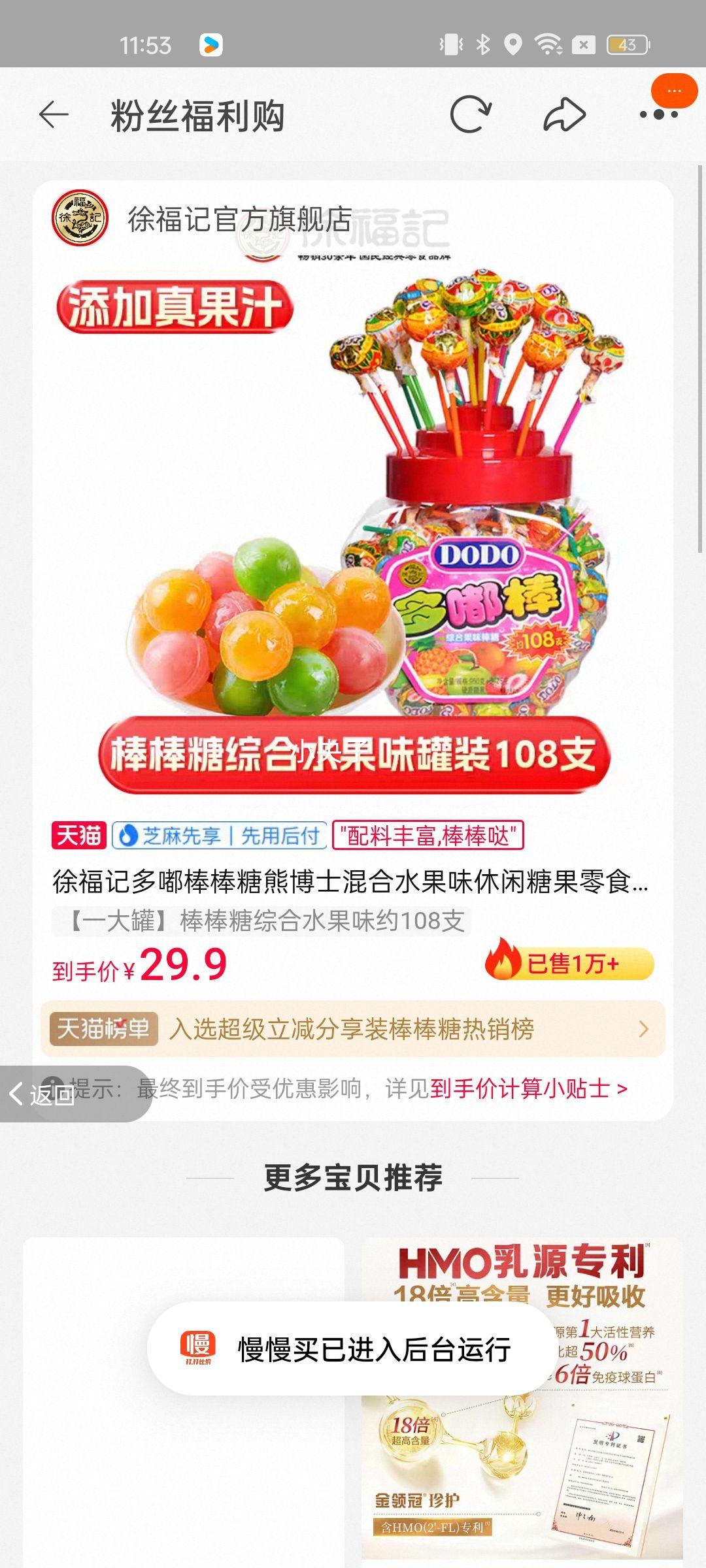Tap the Wi-Fi icon in the status bar
Viewport: 706px width, 1568px height.
tap(548, 44)
